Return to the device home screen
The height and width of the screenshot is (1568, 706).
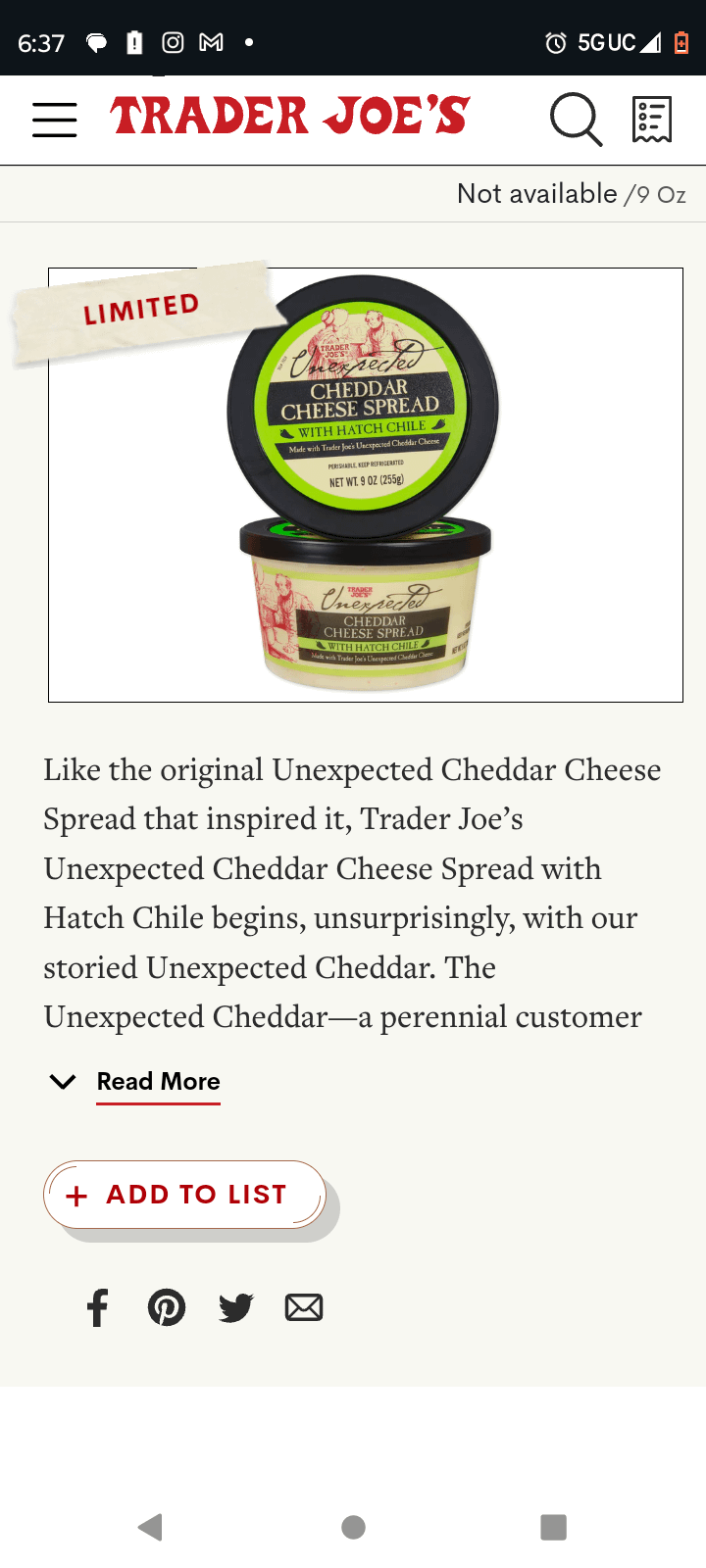tap(353, 1527)
